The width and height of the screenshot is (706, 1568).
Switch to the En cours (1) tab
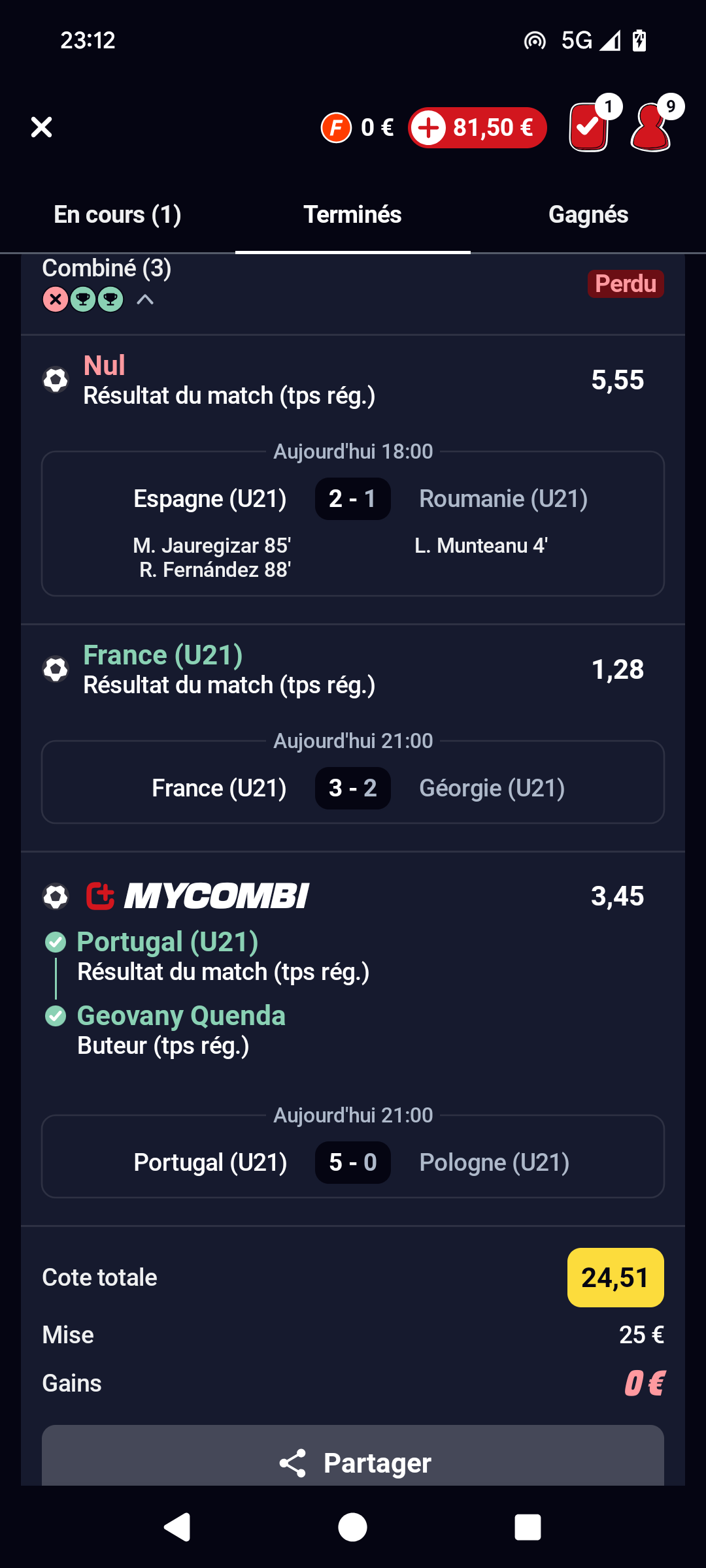pos(118,215)
